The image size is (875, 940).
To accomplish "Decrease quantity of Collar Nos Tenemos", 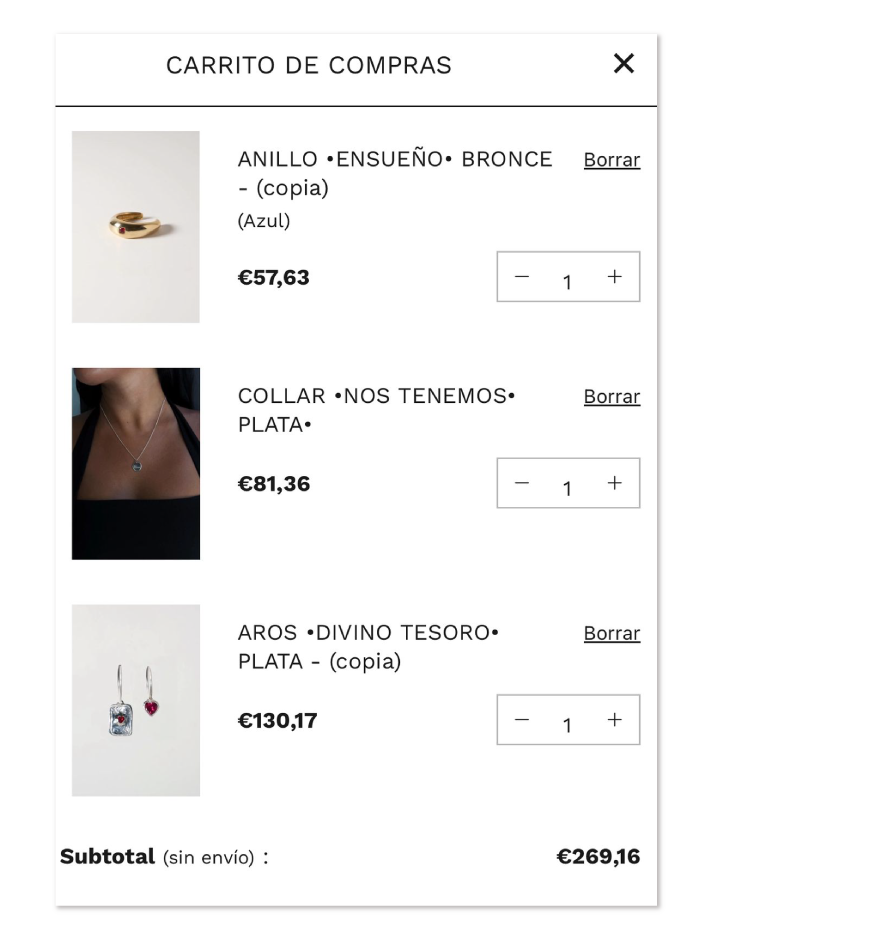I will pyautogui.click(x=522, y=483).
